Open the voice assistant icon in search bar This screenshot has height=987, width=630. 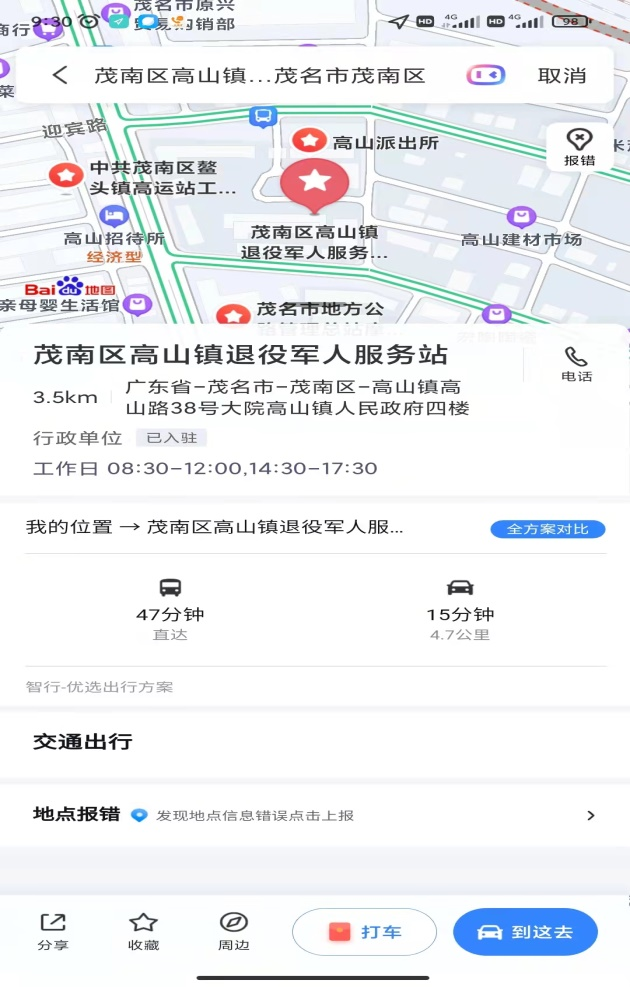[x=485, y=75]
